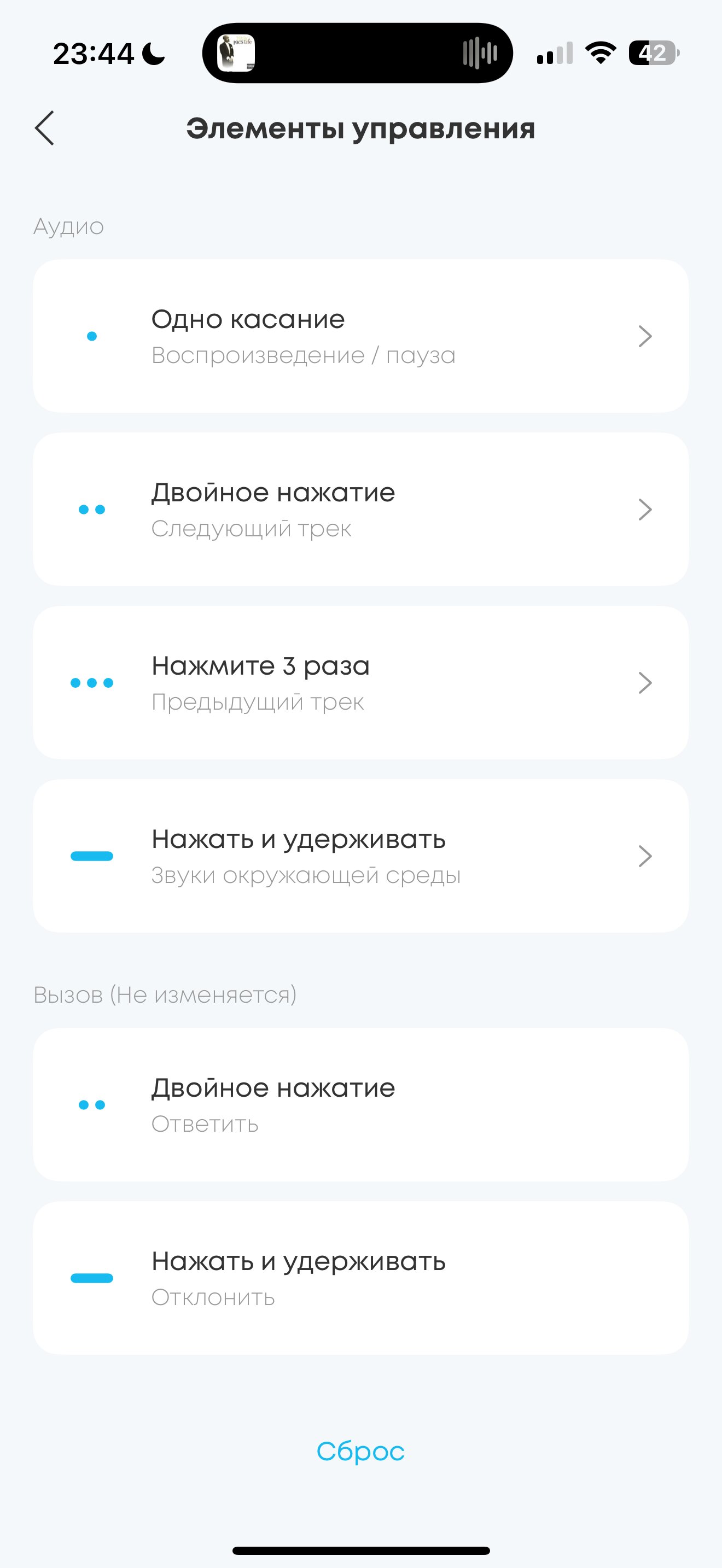Open the now-playing Dynamic Island
Screen dimensions: 722x1568
(357, 53)
